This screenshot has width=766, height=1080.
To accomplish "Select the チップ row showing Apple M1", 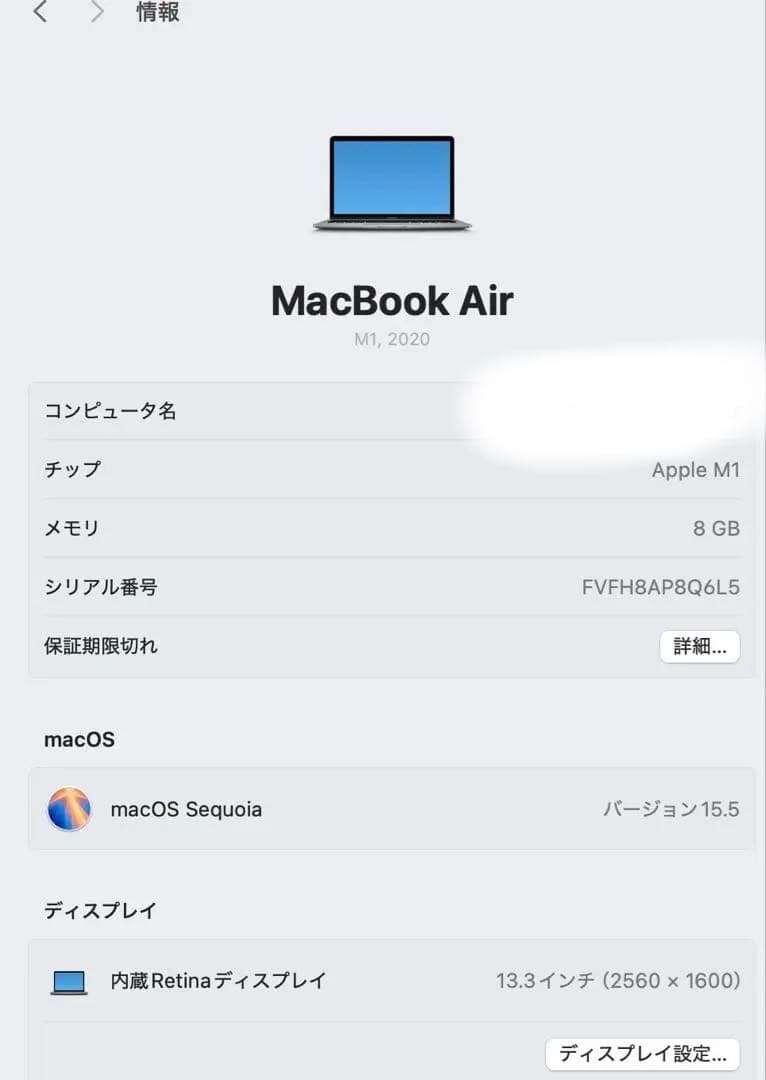I will pos(390,470).
